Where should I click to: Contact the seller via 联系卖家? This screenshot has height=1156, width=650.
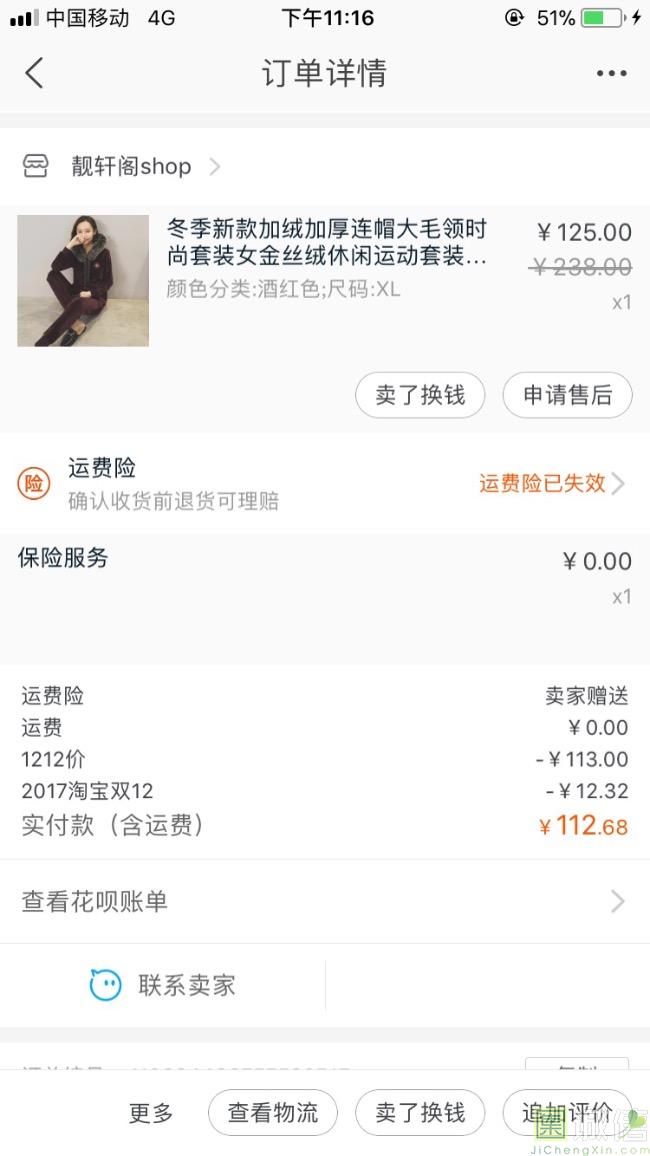(163, 985)
